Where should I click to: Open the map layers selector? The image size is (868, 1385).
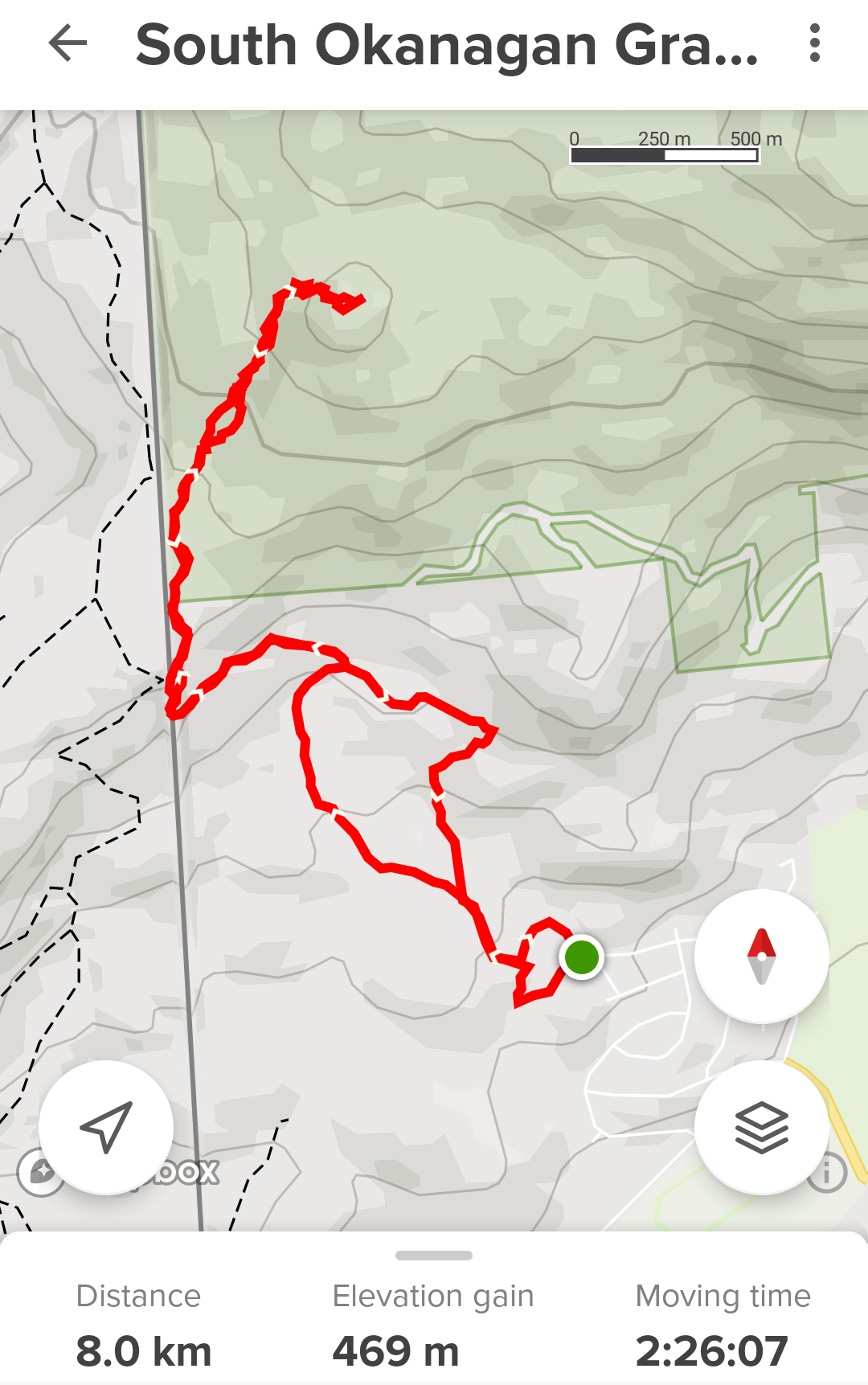tap(761, 1127)
